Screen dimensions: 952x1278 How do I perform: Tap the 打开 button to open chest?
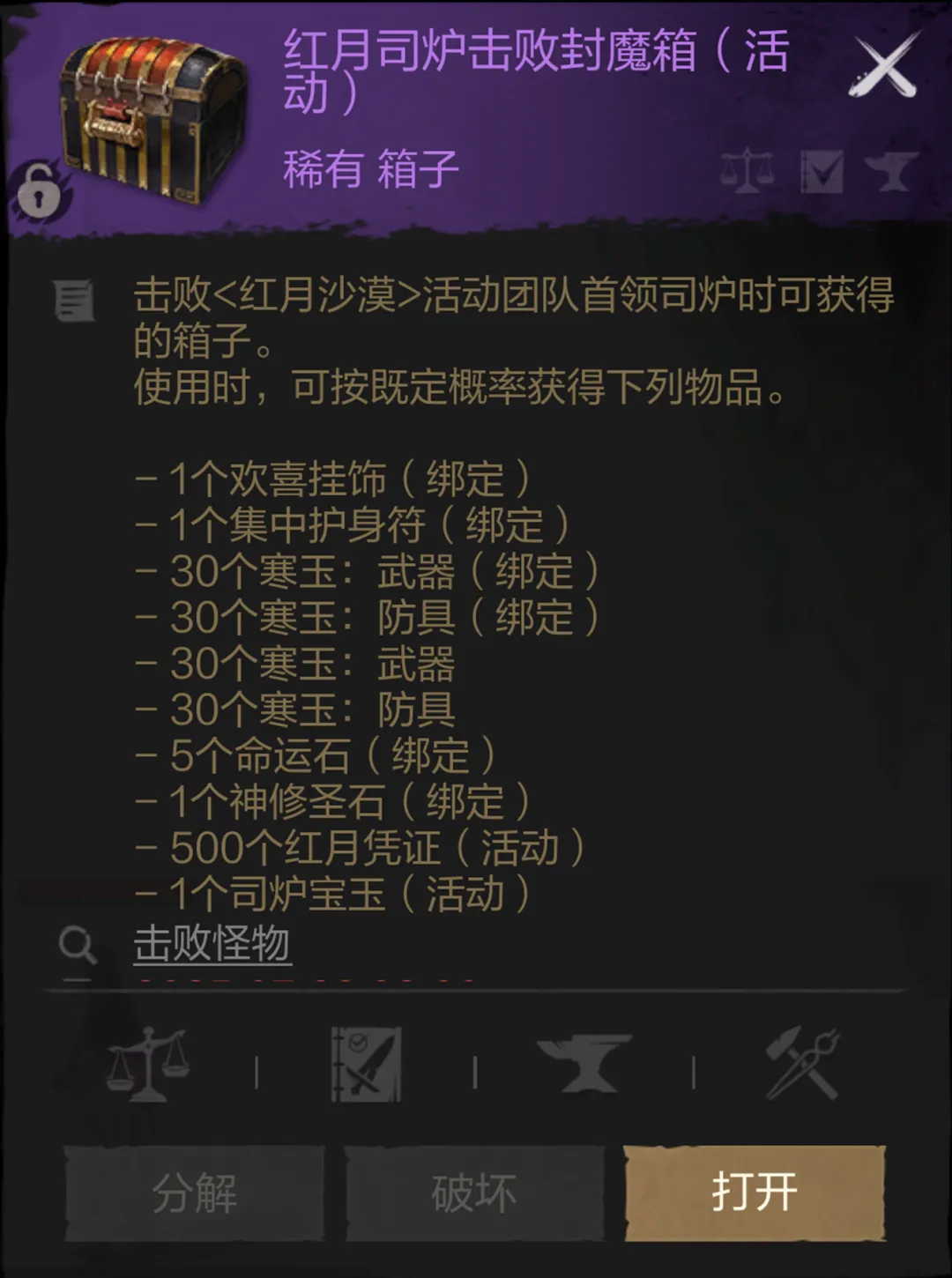tap(755, 1193)
